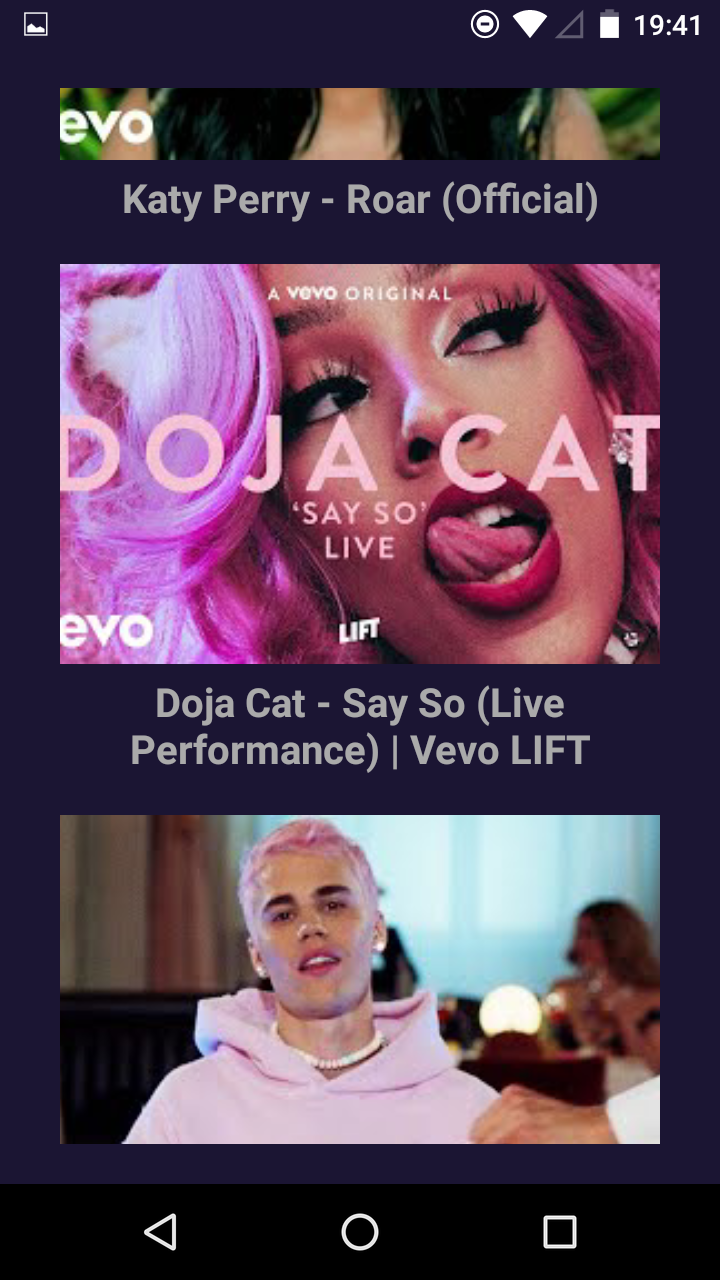Image resolution: width=720 pixels, height=1280 pixels.
Task: Open the Katy Perry Roar video thumbnail
Action: 360,125
